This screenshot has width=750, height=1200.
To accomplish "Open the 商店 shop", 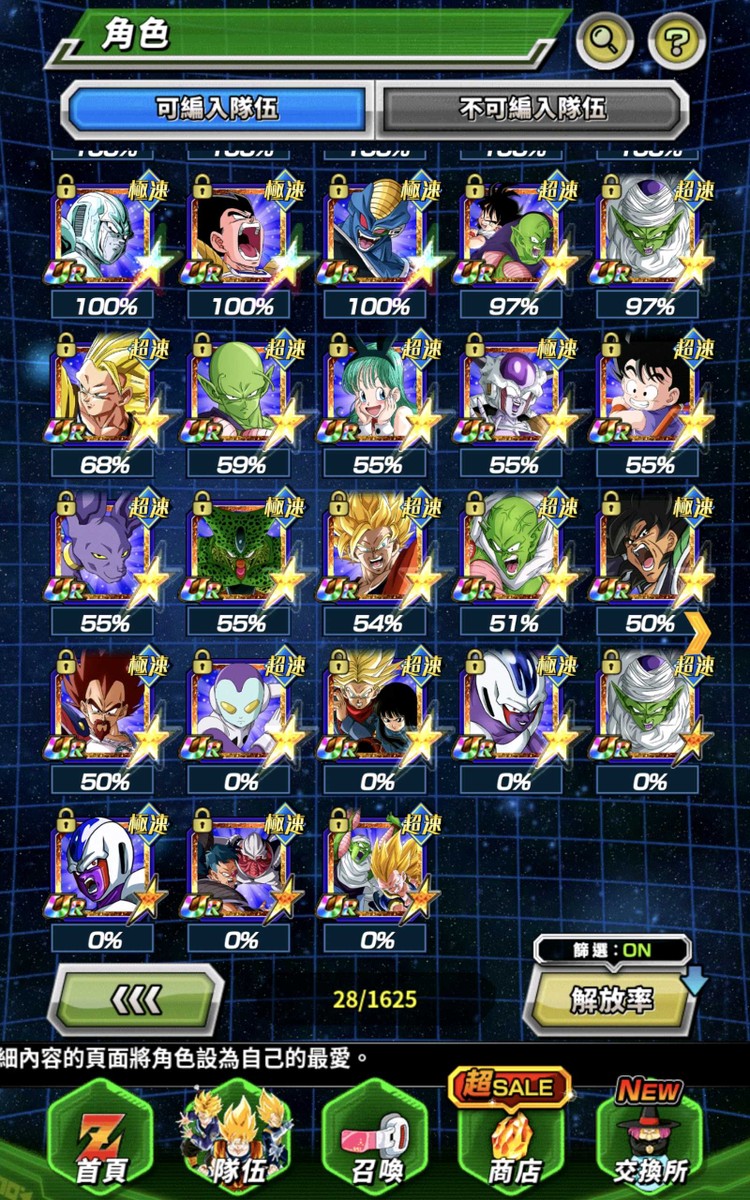I will [x=514, y=1142].
